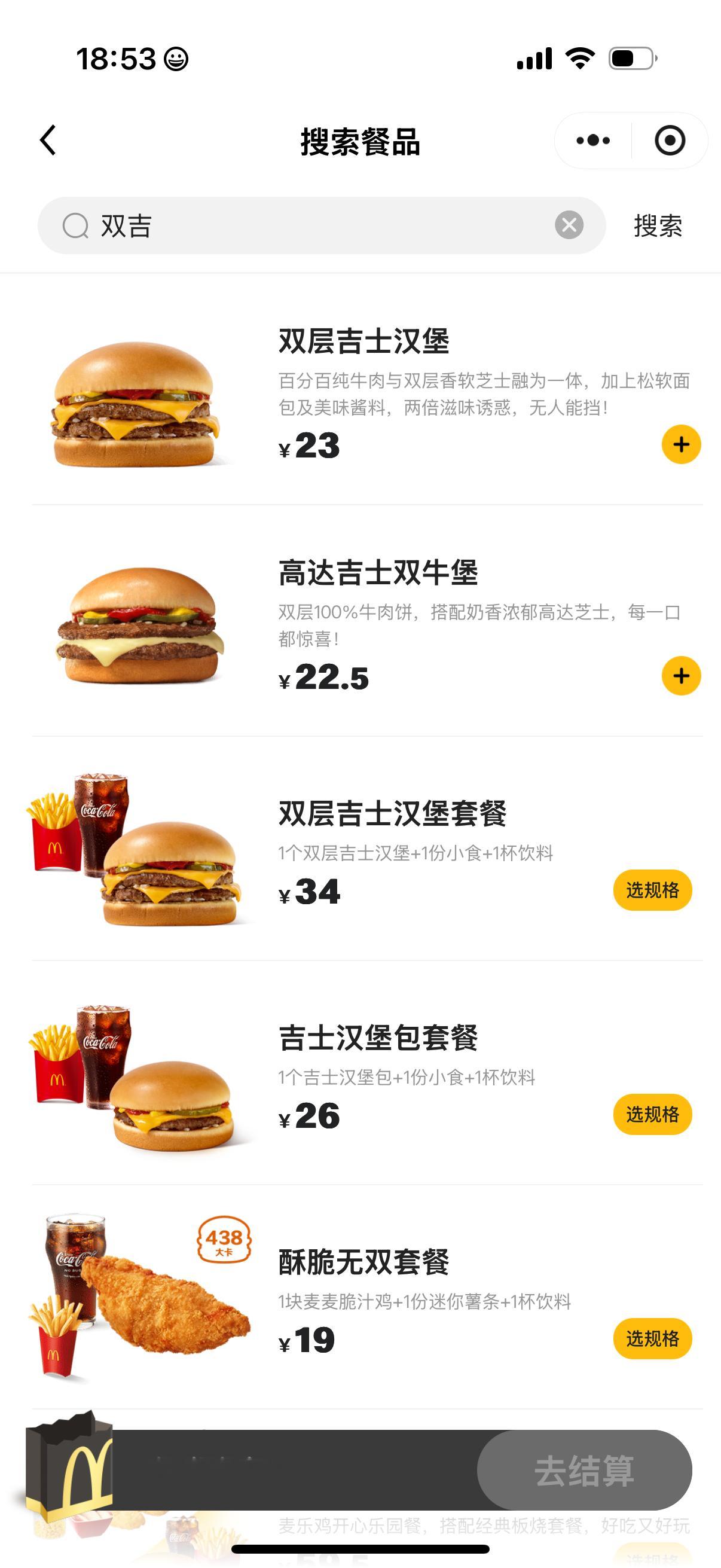Viewport: 721px width, 1568px height.
Task: Select options for 双层吉士汉堡套餐
Action: (652, 890)
